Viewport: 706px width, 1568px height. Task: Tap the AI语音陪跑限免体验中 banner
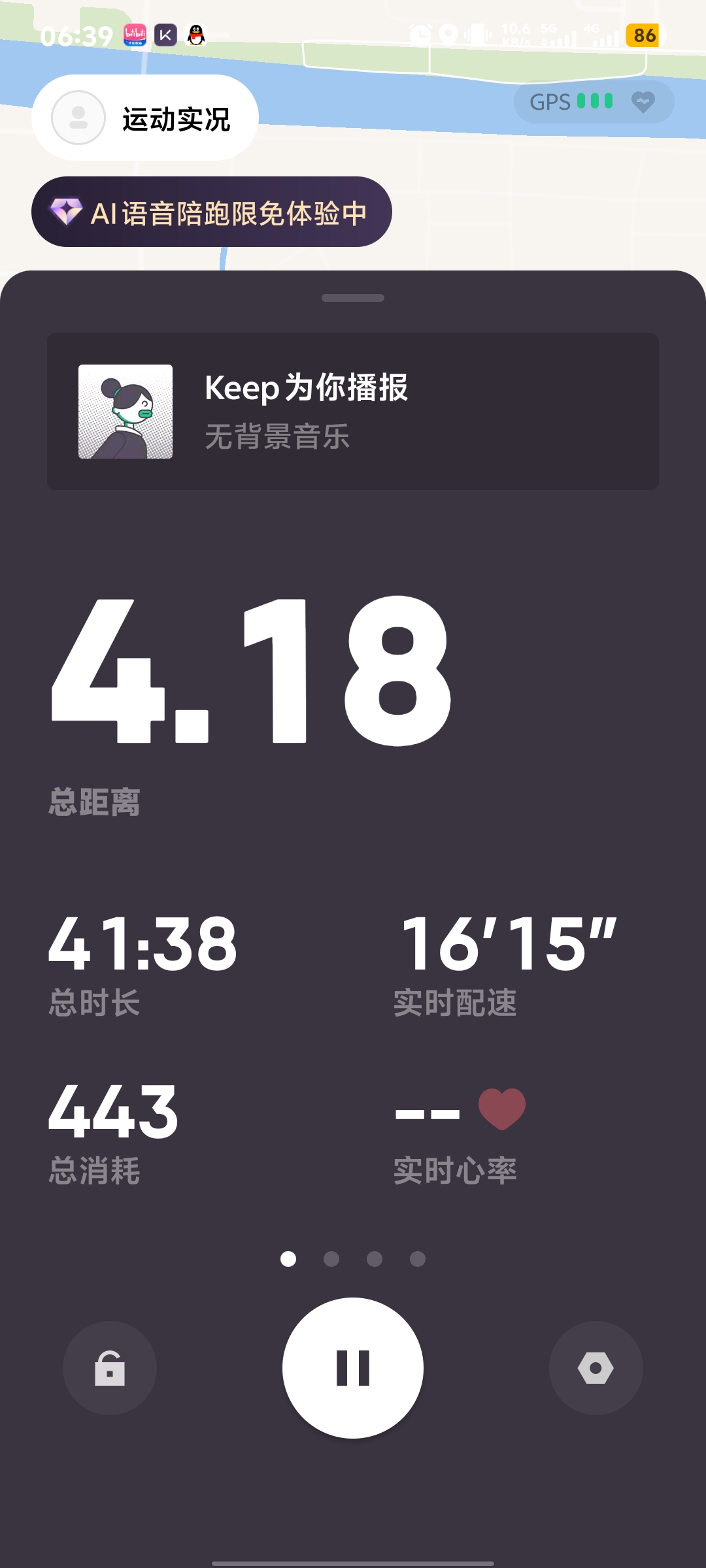tap(212, 212)
